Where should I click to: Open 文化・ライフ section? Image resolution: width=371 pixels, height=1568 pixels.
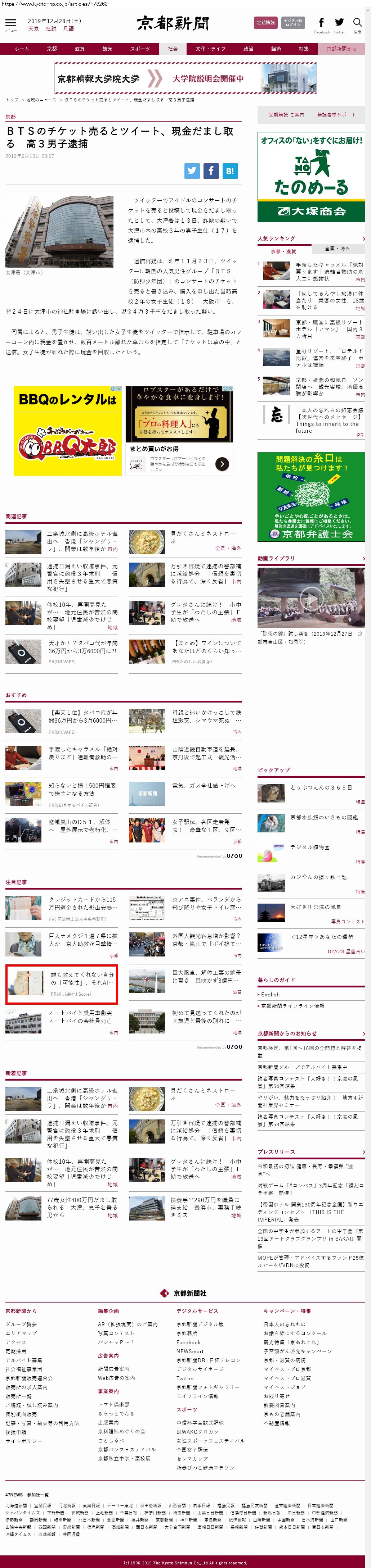coord(210,49)
